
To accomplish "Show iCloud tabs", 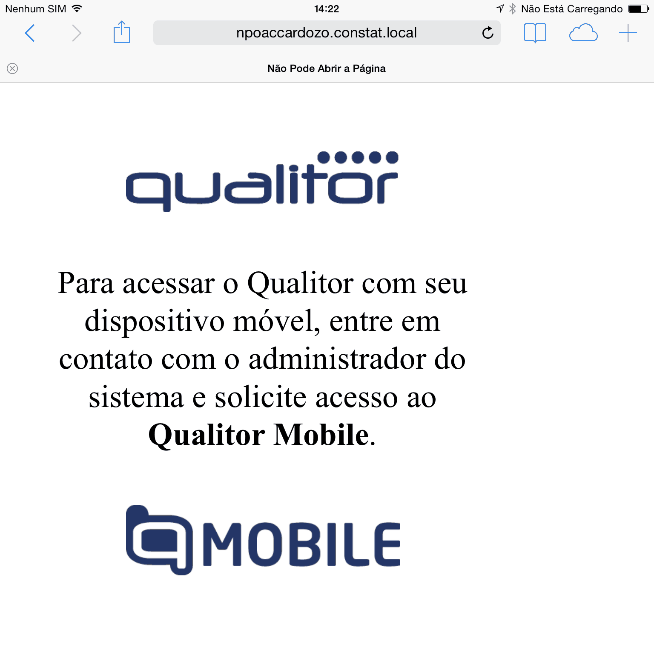I will (x=583, y=33).
